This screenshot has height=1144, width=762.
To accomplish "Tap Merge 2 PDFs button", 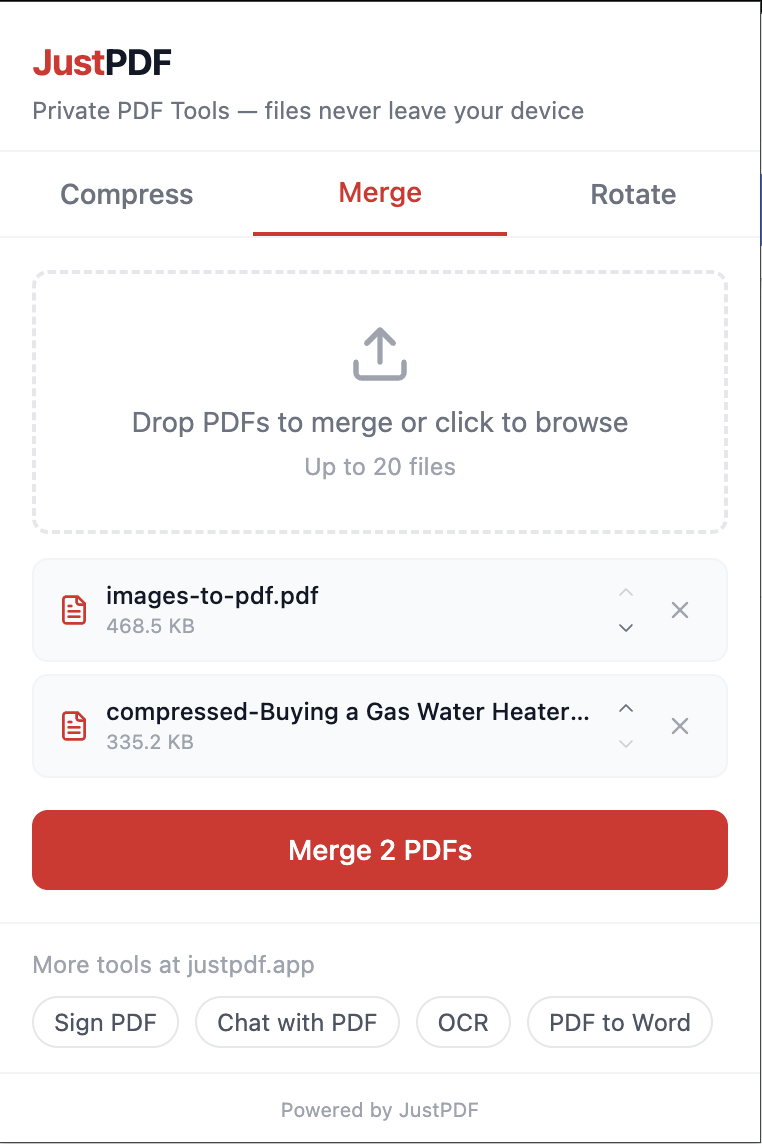I will [380, 850].
